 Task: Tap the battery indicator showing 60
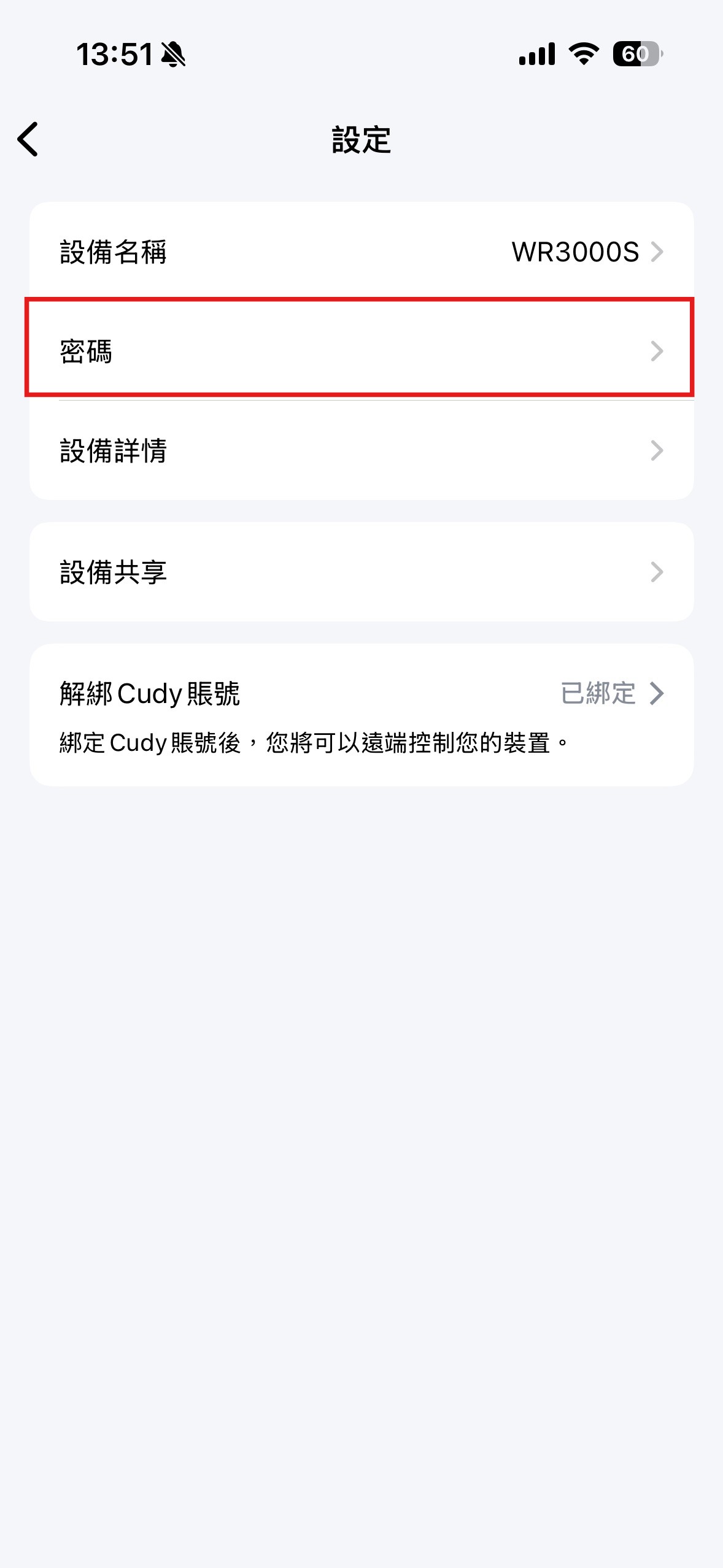[x=636, y=55]
